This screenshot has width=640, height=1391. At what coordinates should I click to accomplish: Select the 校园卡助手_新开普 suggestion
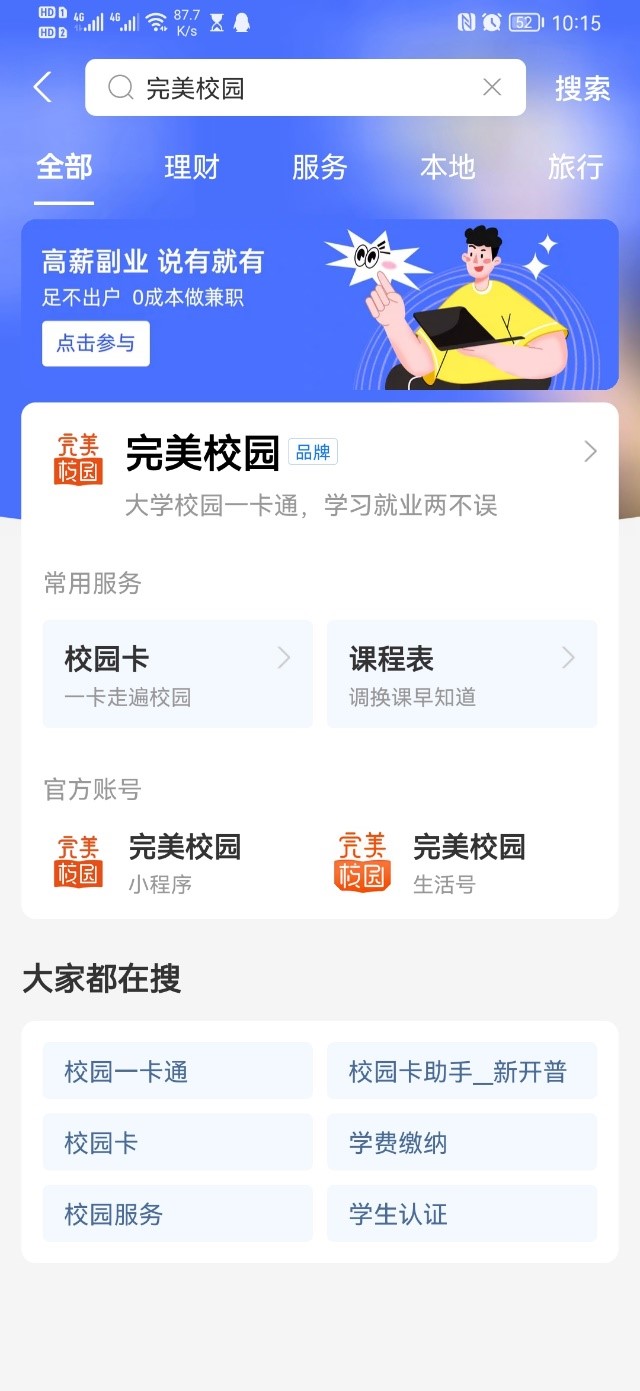click(x=462, y=1071)
